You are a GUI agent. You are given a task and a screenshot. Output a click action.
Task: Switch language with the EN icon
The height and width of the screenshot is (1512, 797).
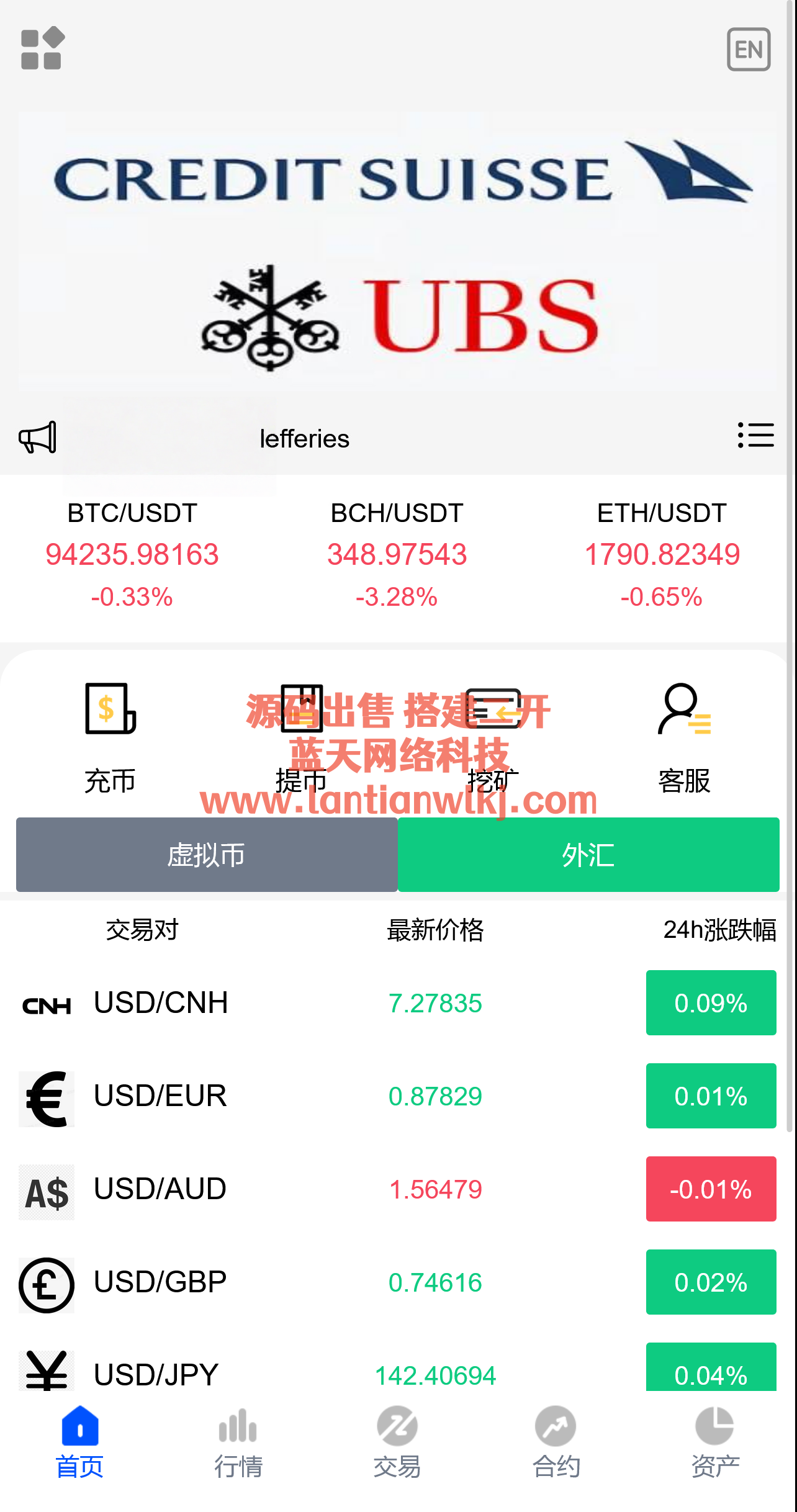click(x=749, y=50)
